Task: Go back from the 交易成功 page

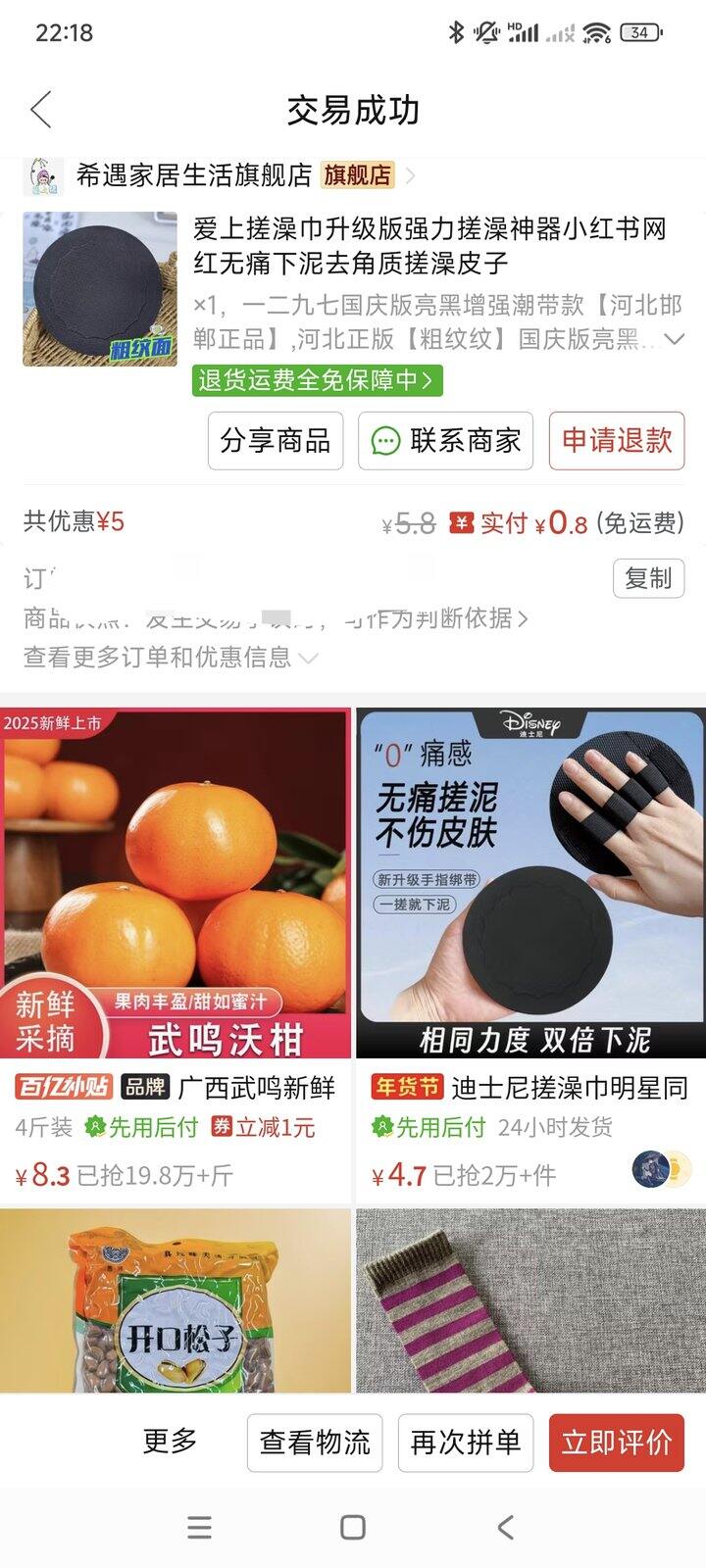Action: click(x=40, y=110)
